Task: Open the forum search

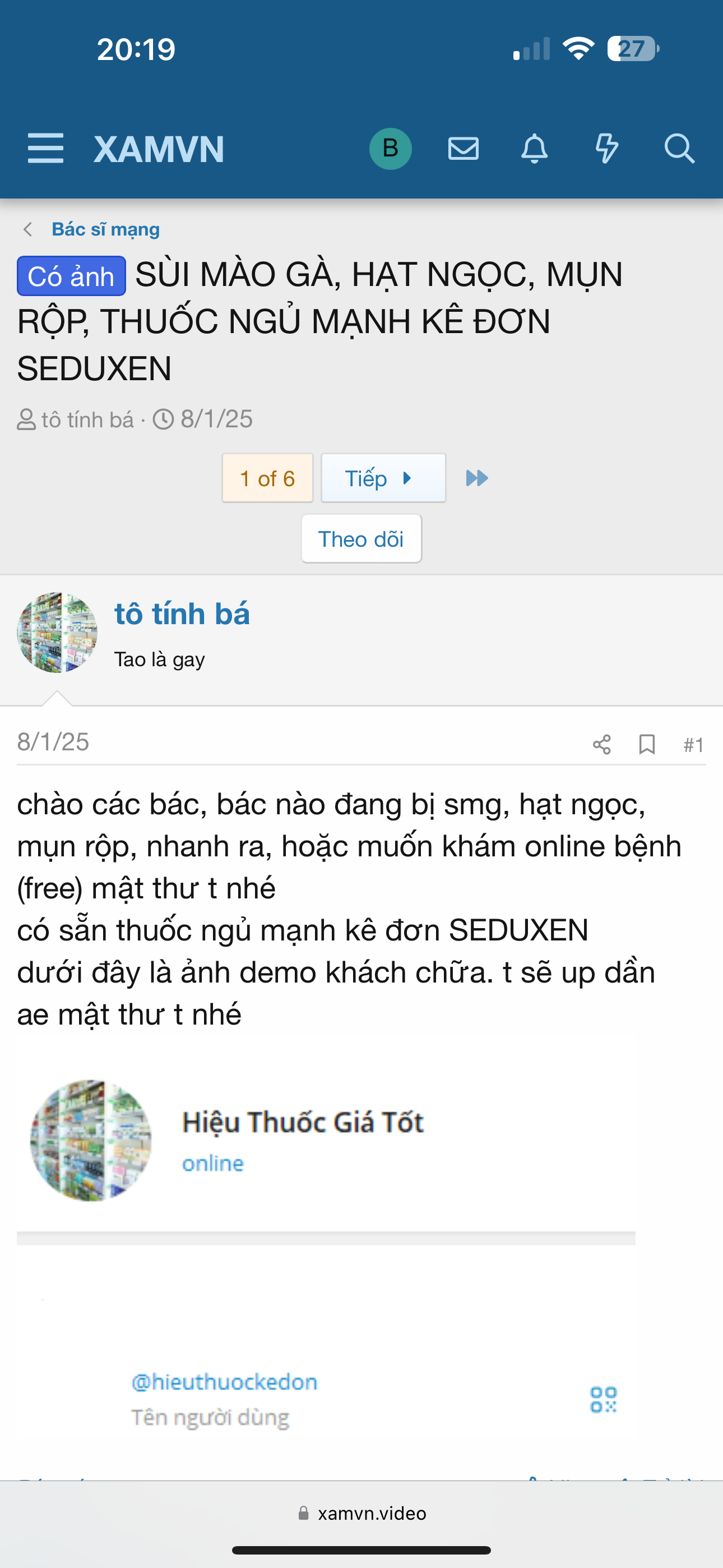Action: tap(679, 149)
